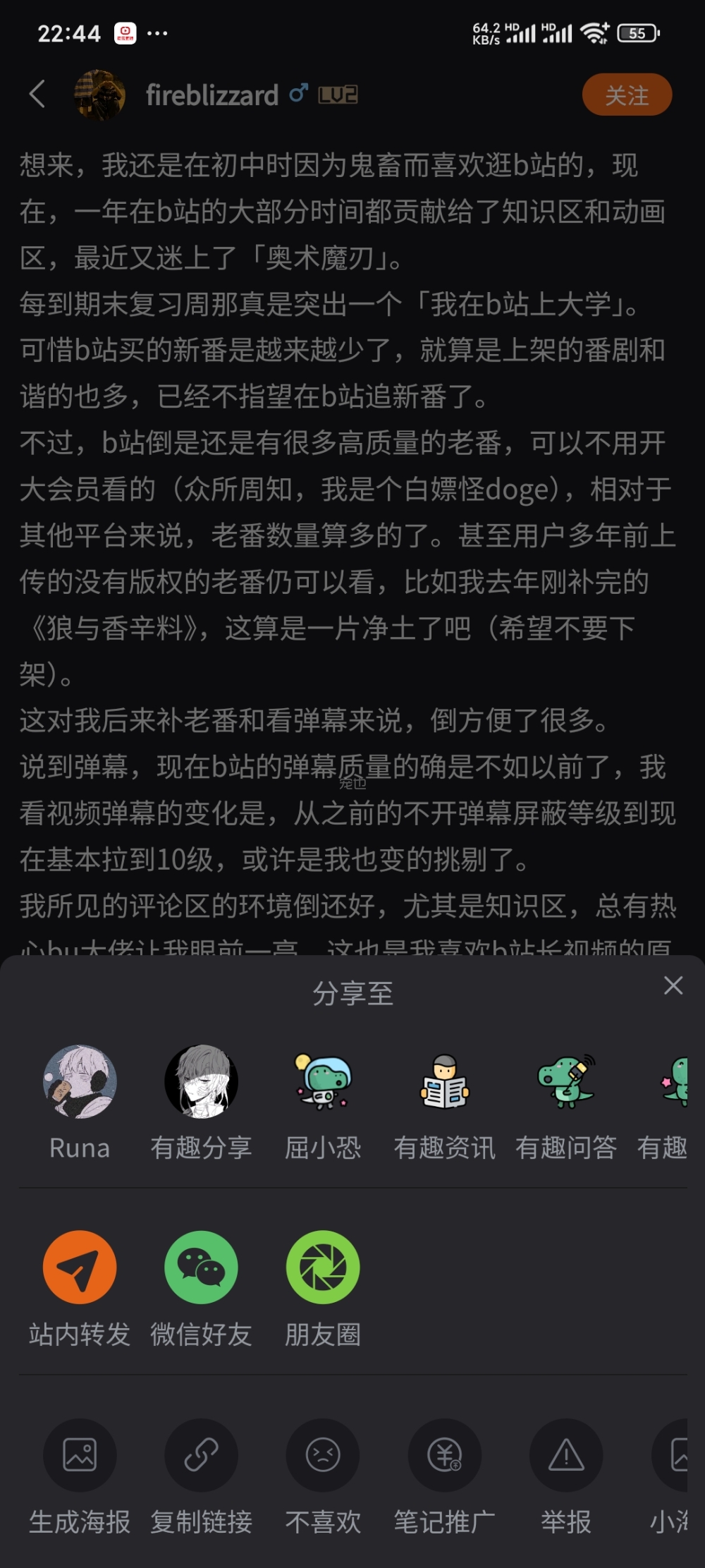Copy the link via 复制链接
705x1568 pixels.
coord(201,1455)
